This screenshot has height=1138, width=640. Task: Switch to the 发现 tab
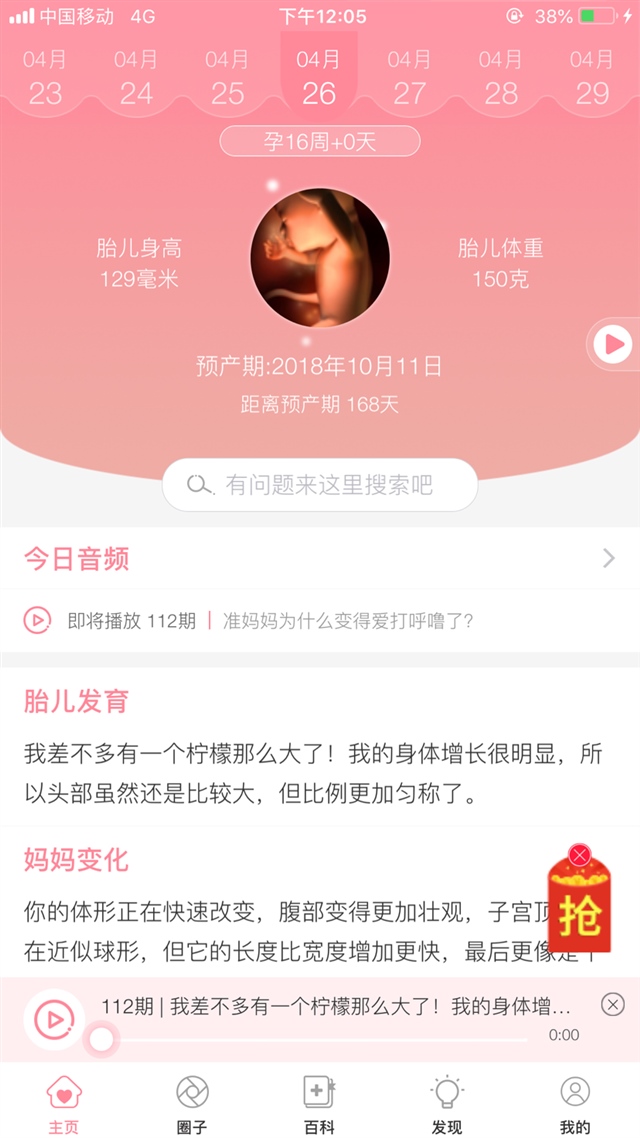tap(447, 1105)
